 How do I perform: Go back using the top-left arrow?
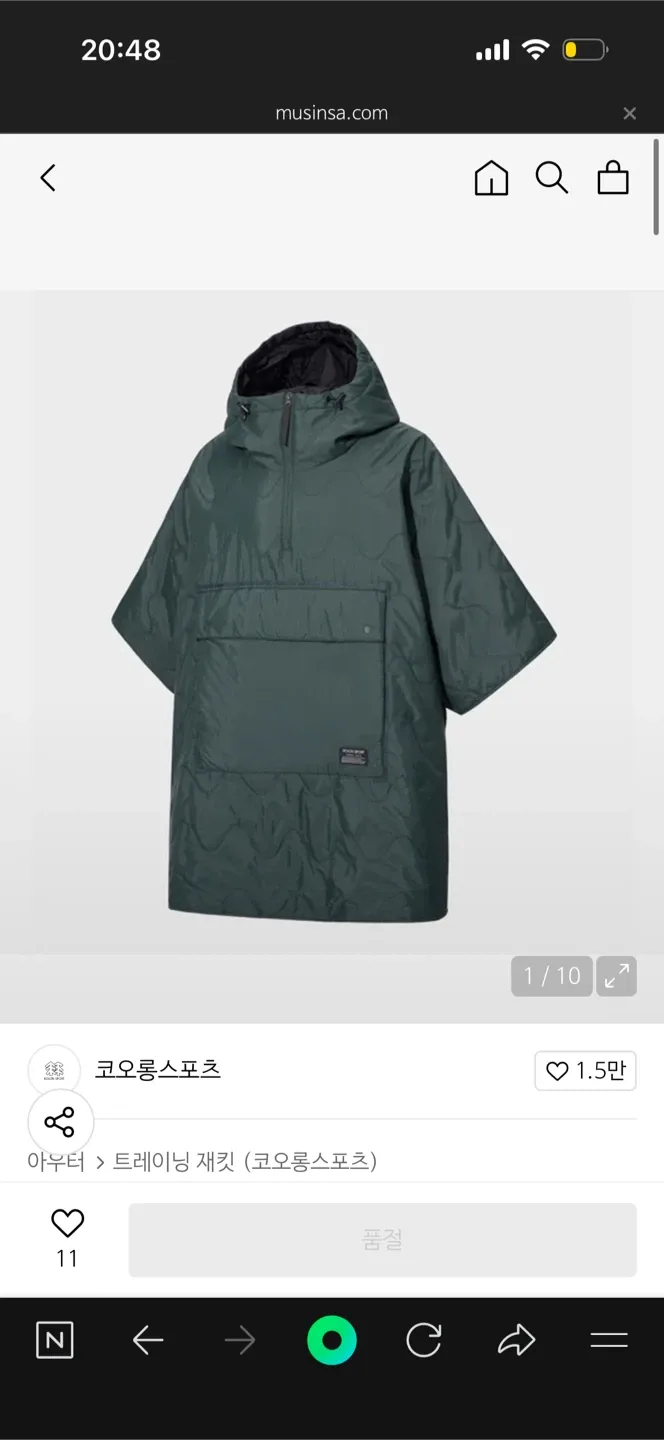(47, 178)
